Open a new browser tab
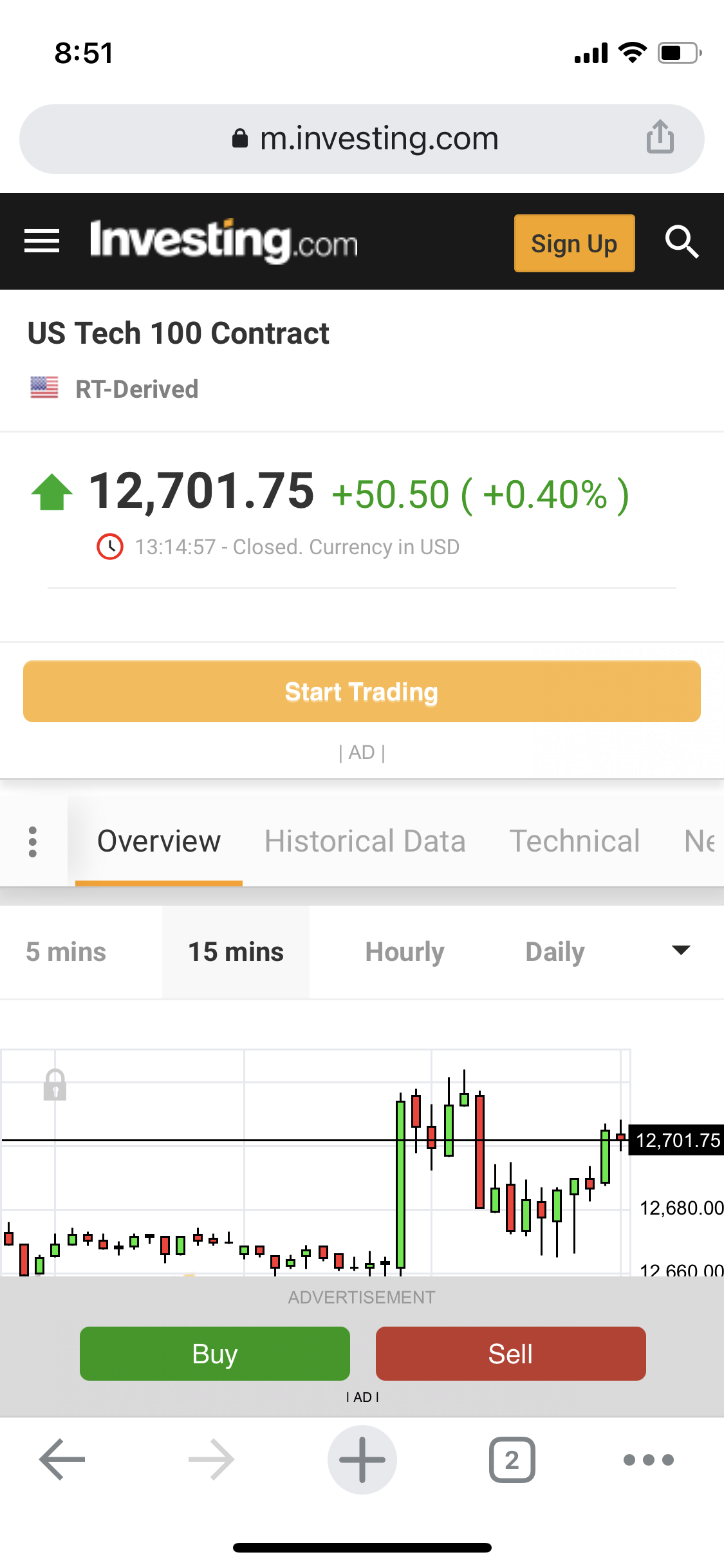 (362, 1459)
